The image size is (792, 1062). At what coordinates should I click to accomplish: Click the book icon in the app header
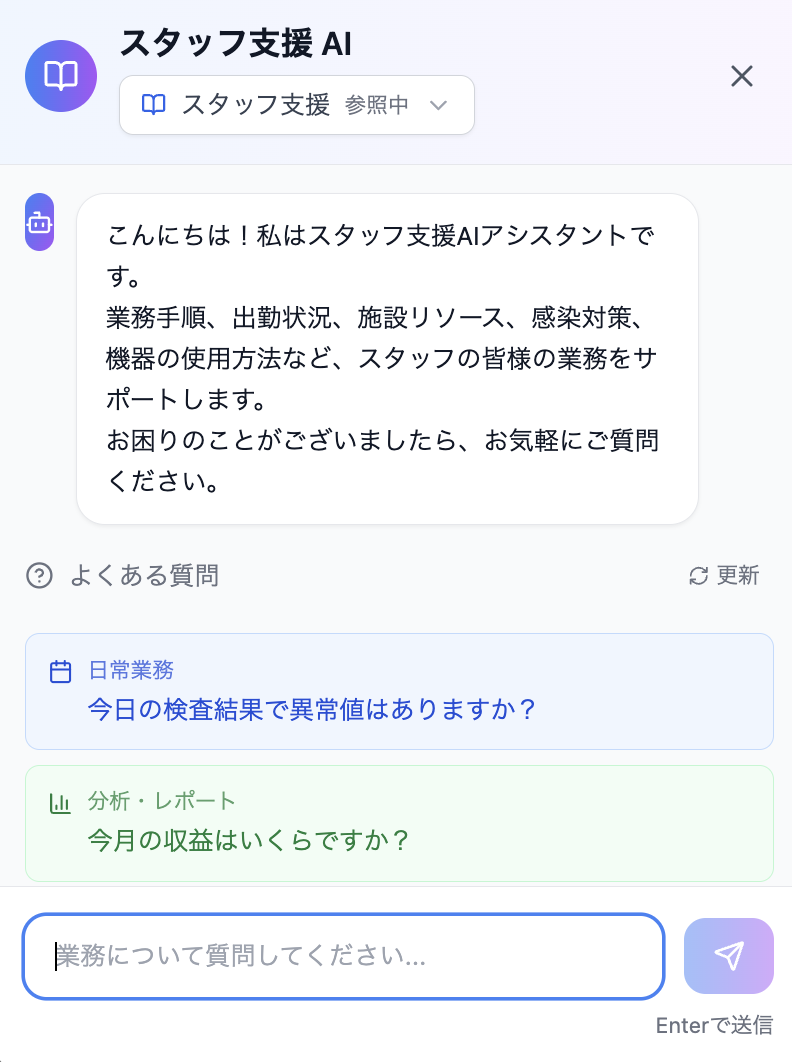coord(60,76)
